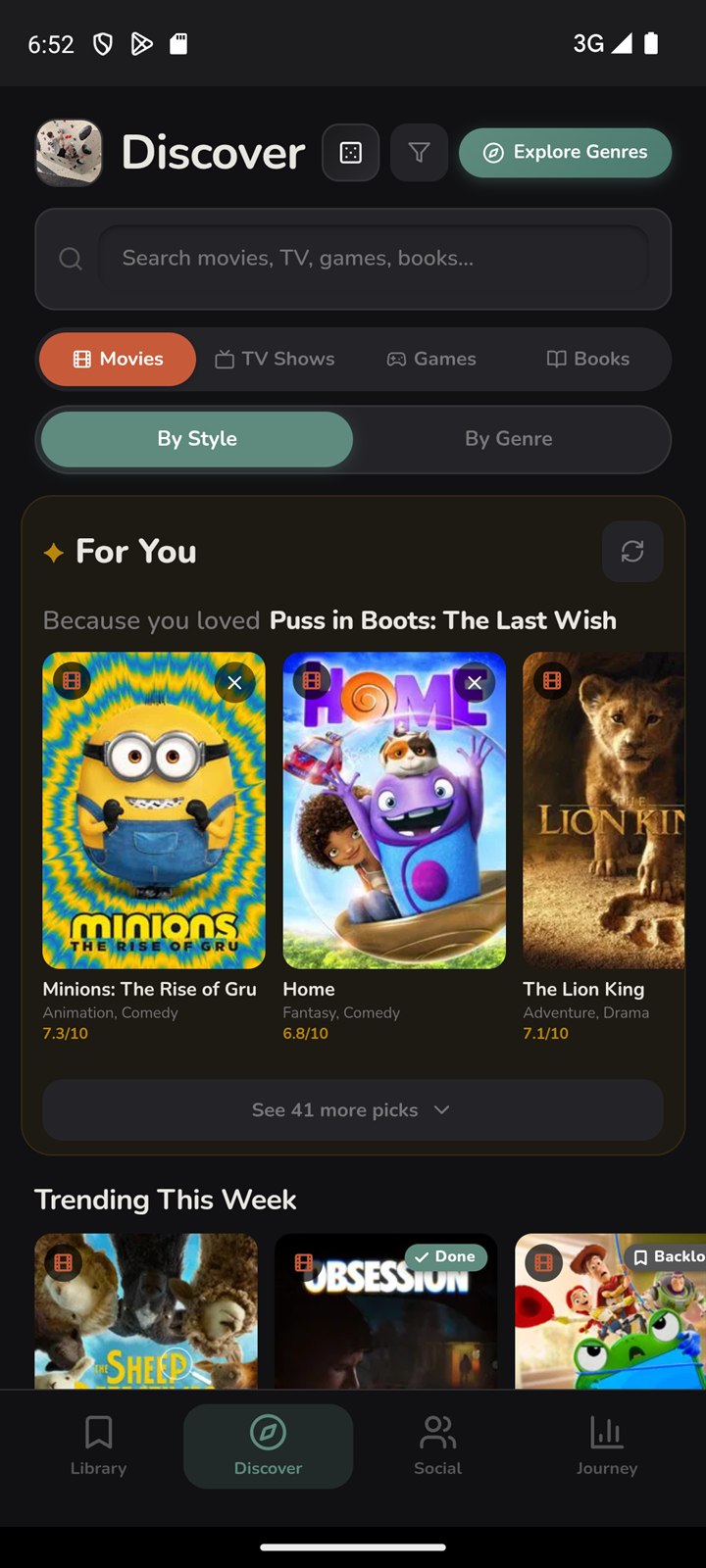Open the profile avatar next to Discover
This screenshot has width=706, height=1568.
(x=69, y=153)
